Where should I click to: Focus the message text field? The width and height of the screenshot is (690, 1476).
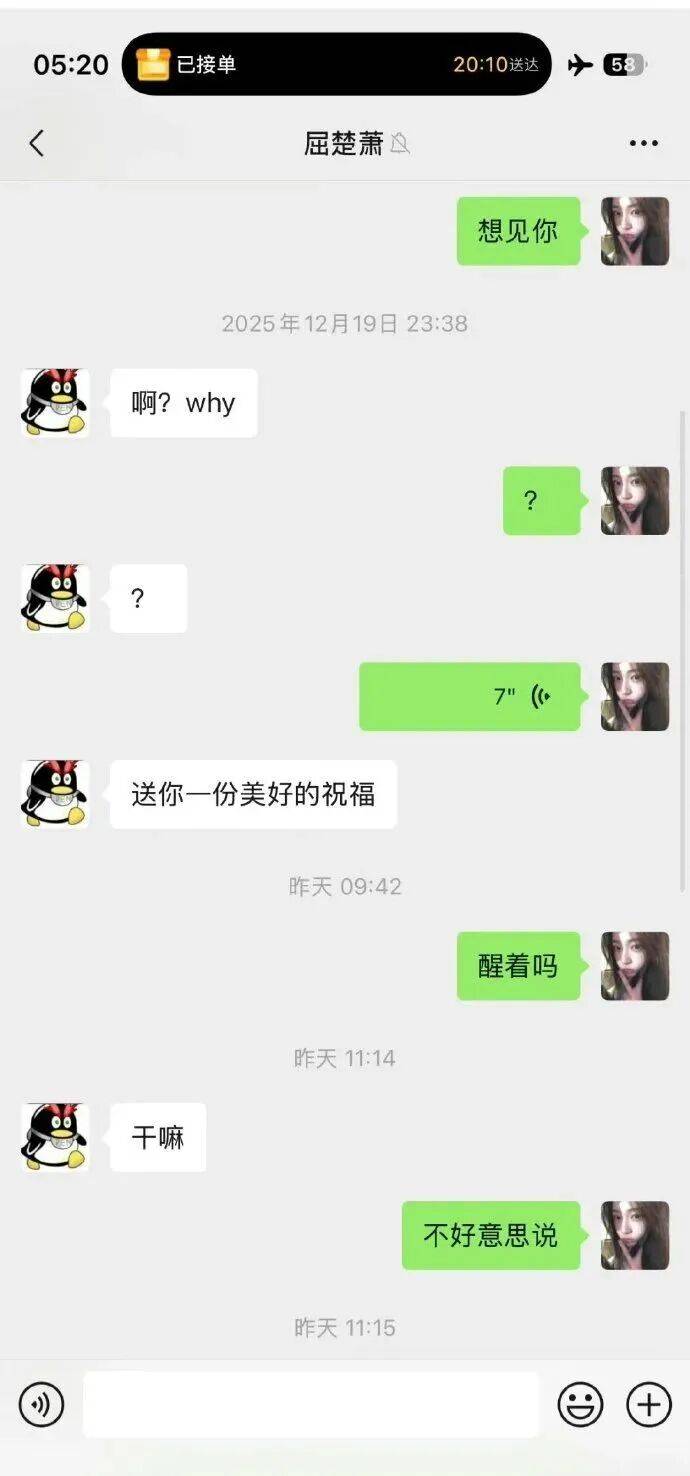point(310,1405)
